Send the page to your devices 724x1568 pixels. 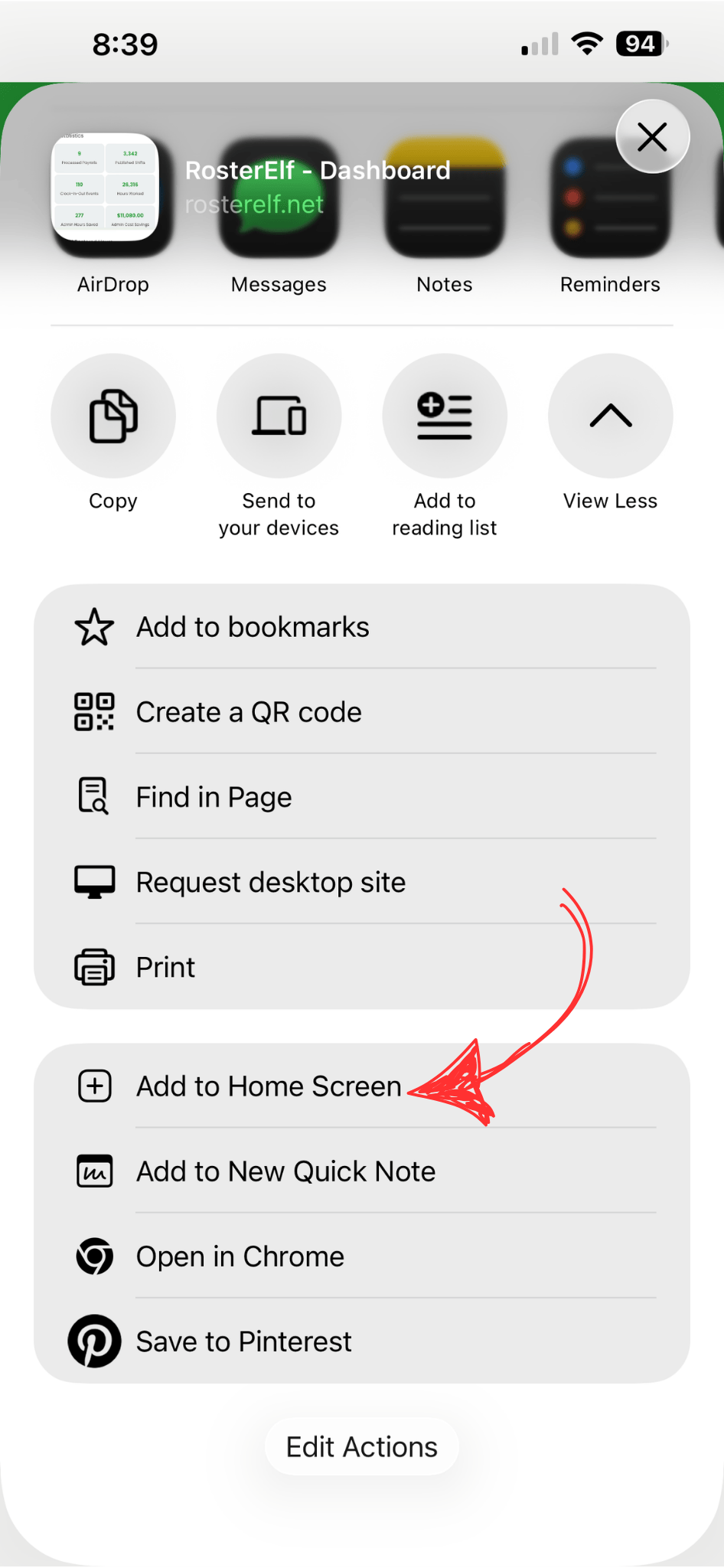(x=279, y=415)
